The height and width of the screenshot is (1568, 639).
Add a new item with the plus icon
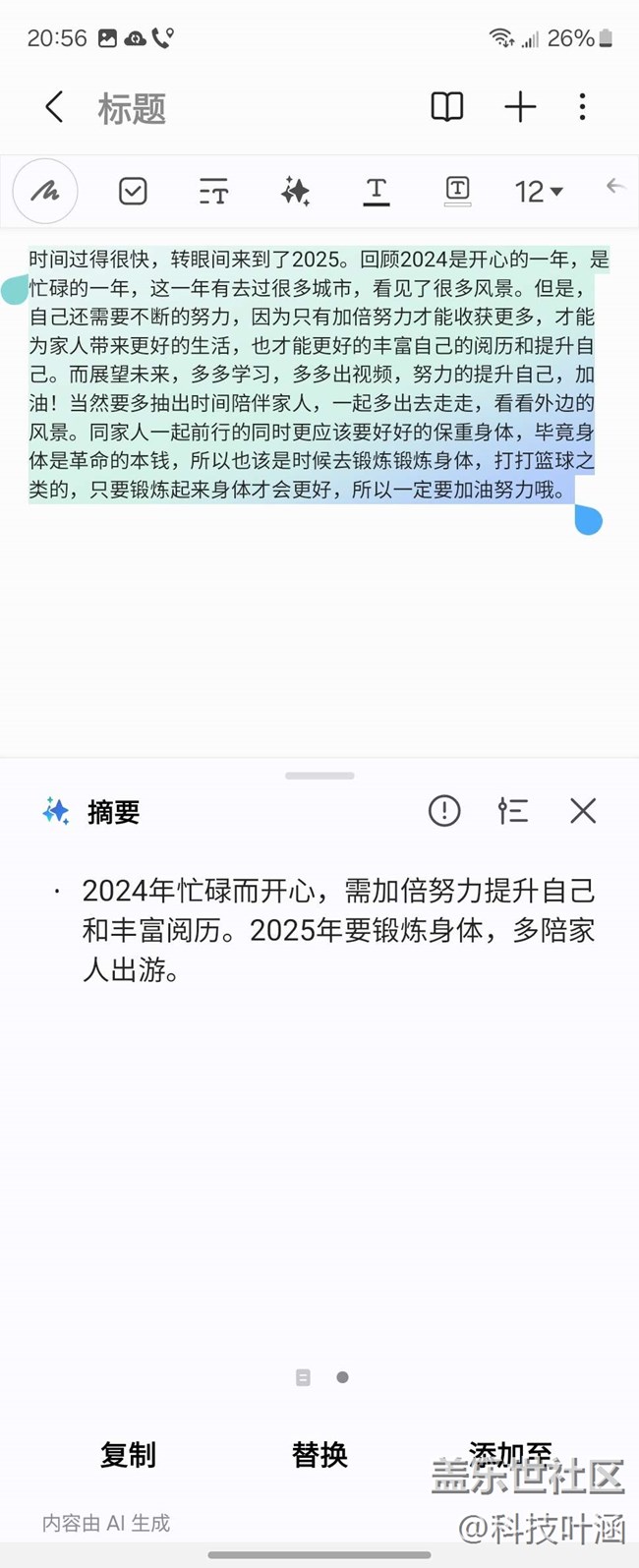[x=520, y=107]
